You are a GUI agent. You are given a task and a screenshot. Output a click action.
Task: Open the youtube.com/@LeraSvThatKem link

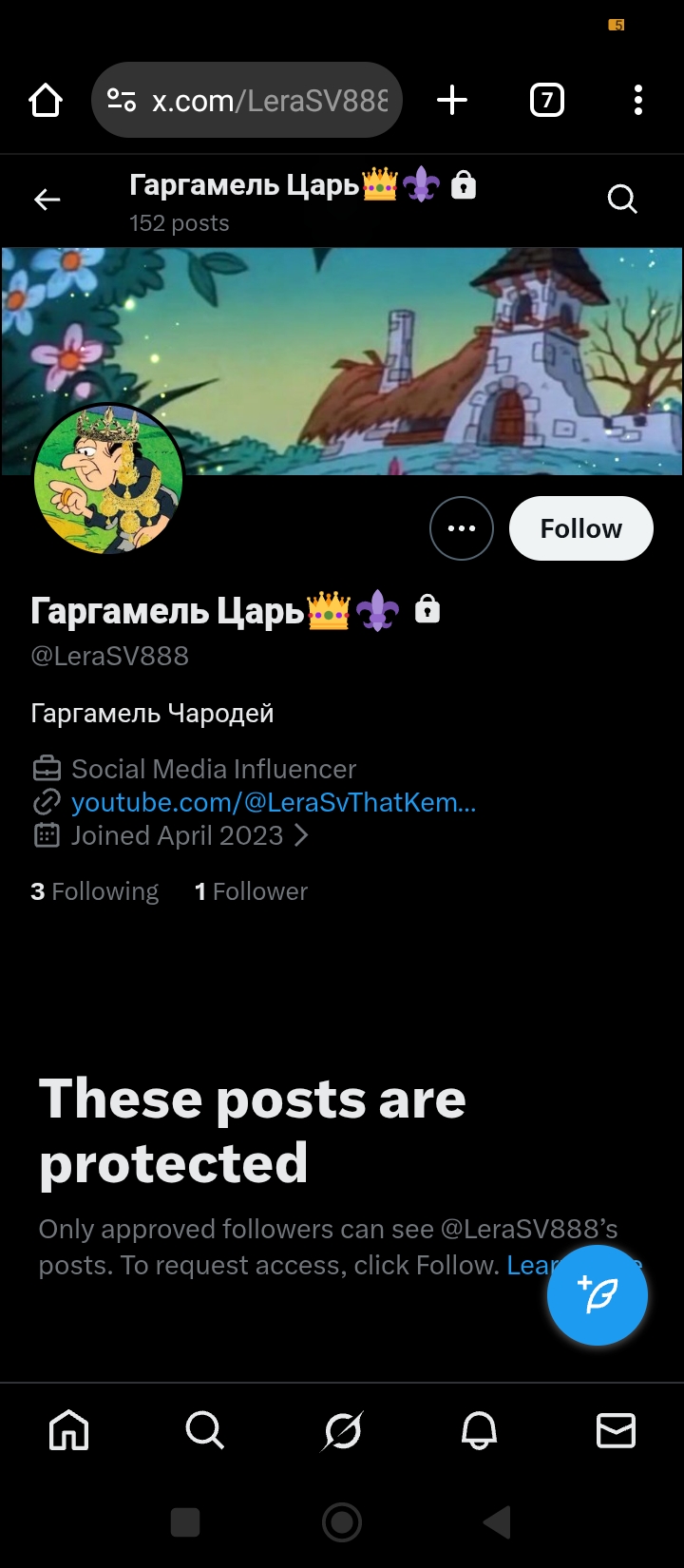click(x=274, y=802)
